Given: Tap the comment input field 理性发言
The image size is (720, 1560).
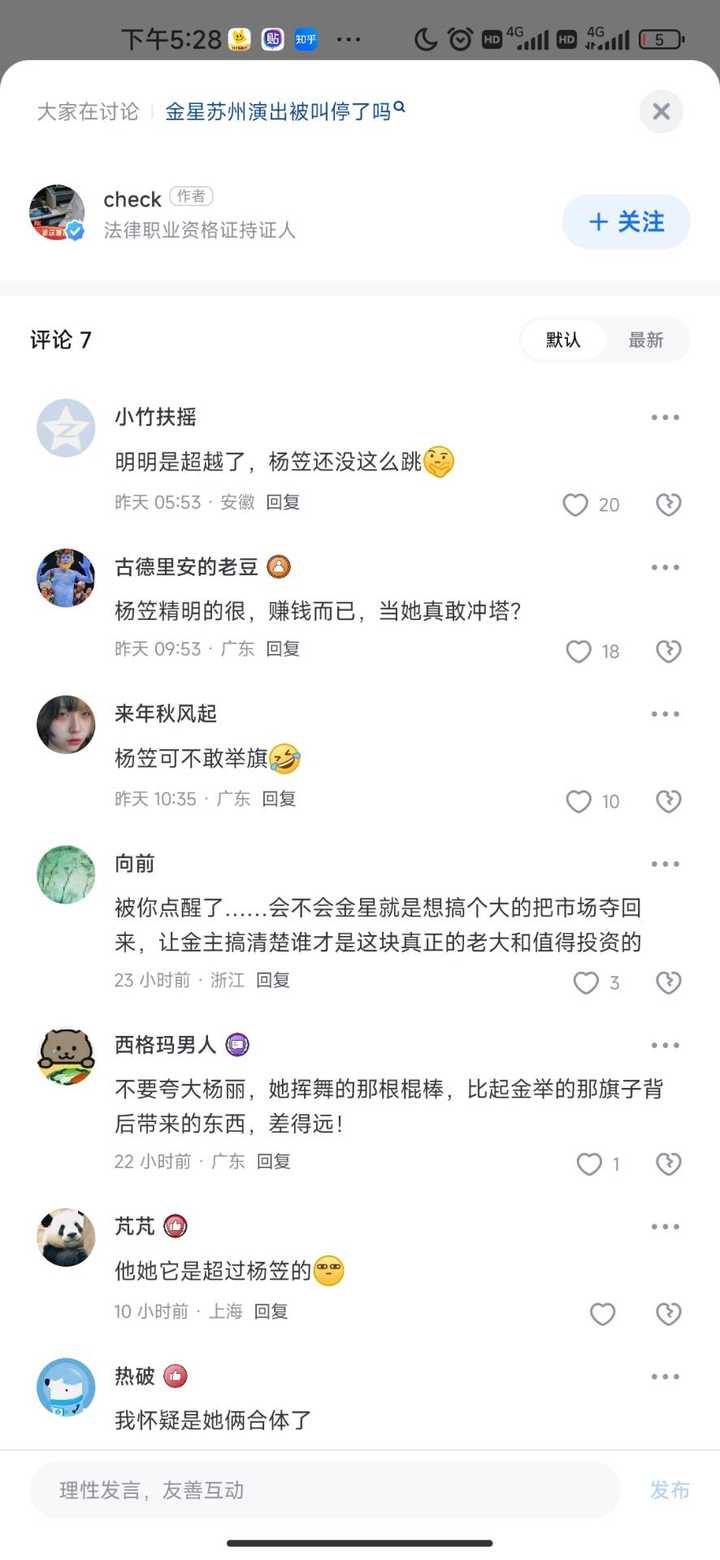Looking at the screenshot, I should (x=324, y=1490).
